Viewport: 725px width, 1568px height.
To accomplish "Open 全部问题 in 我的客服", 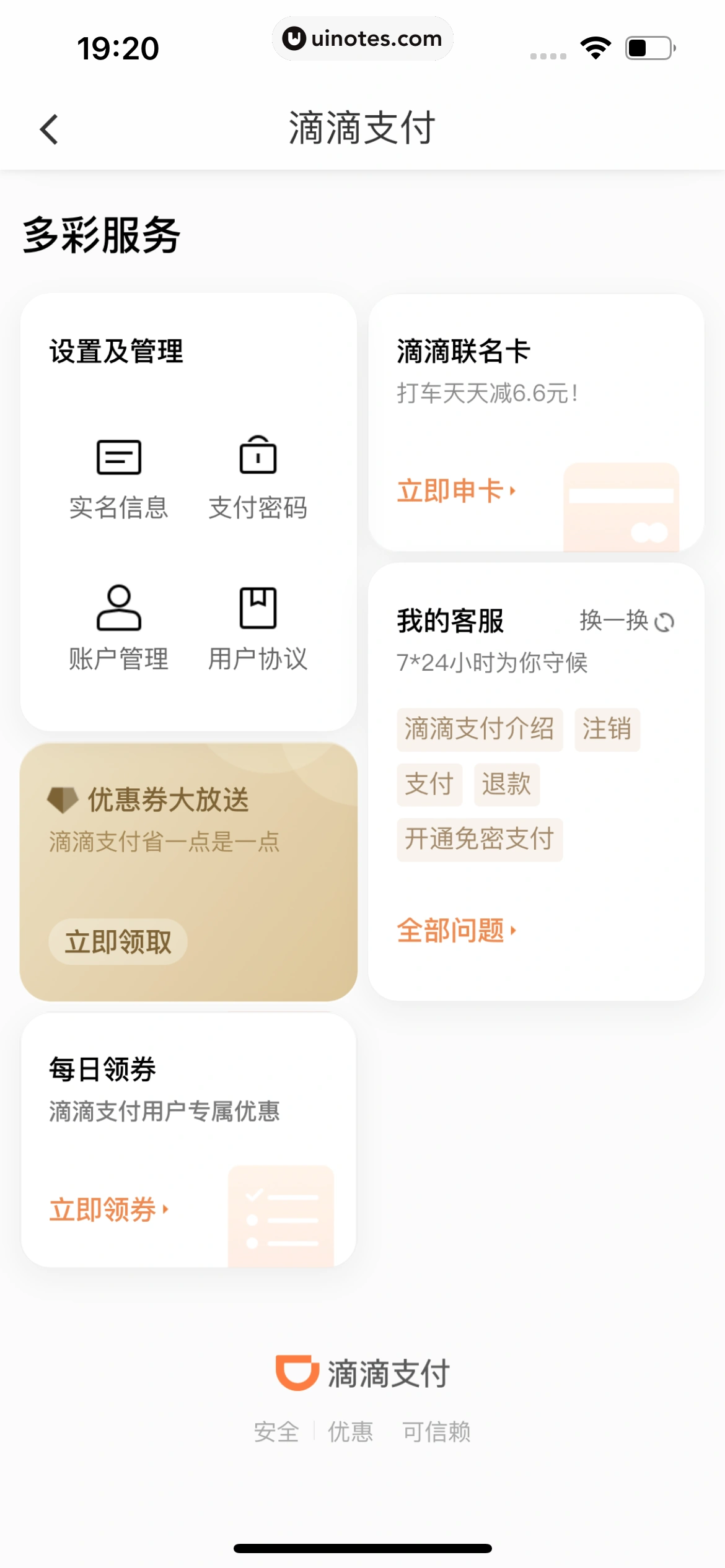I will [x=456, y=930].
